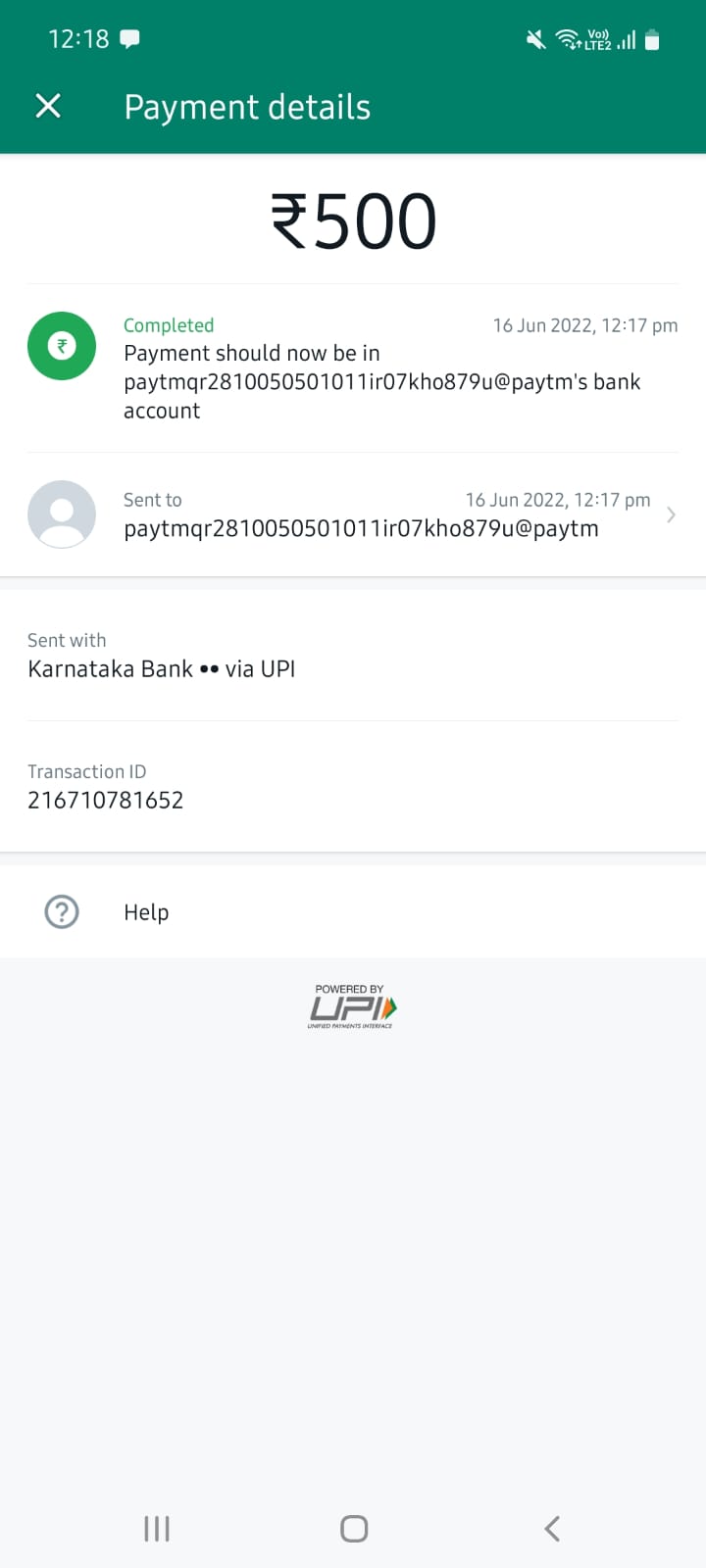
Task: Close the Payment details screen
Action: [x=48, y=106]
